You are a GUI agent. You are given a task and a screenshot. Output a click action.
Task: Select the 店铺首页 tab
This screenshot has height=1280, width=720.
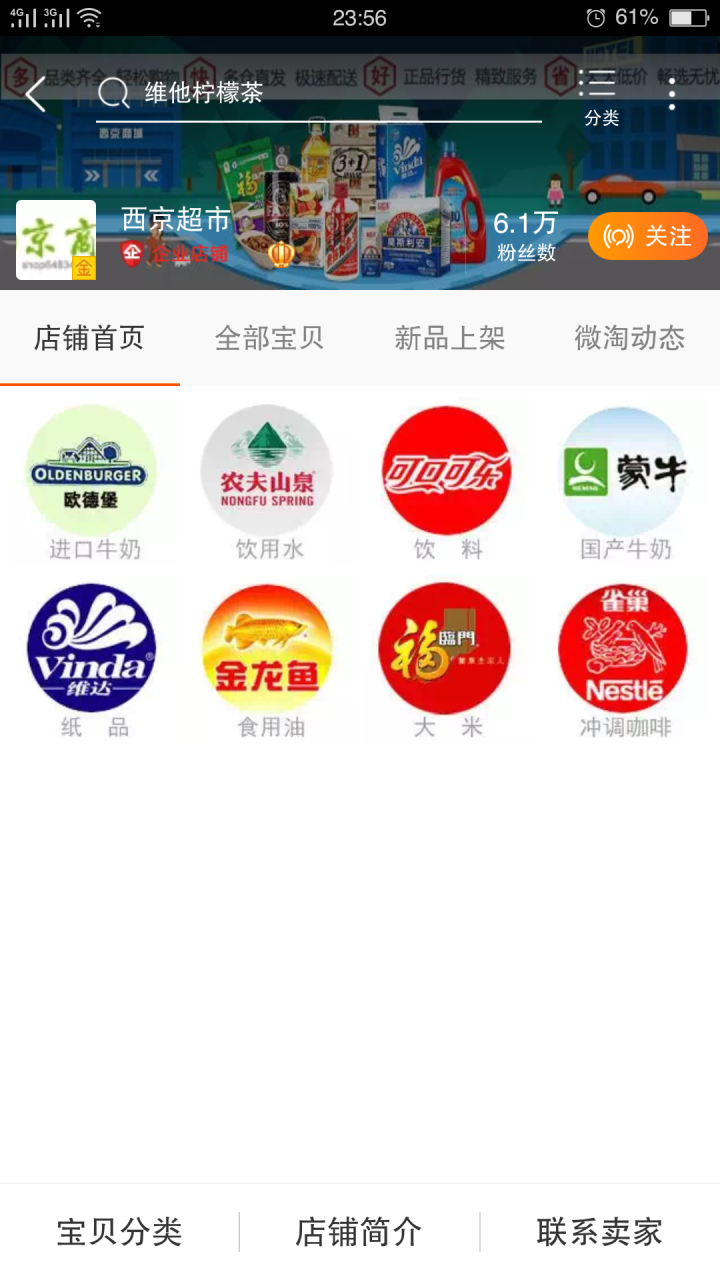tap(90, 338)
